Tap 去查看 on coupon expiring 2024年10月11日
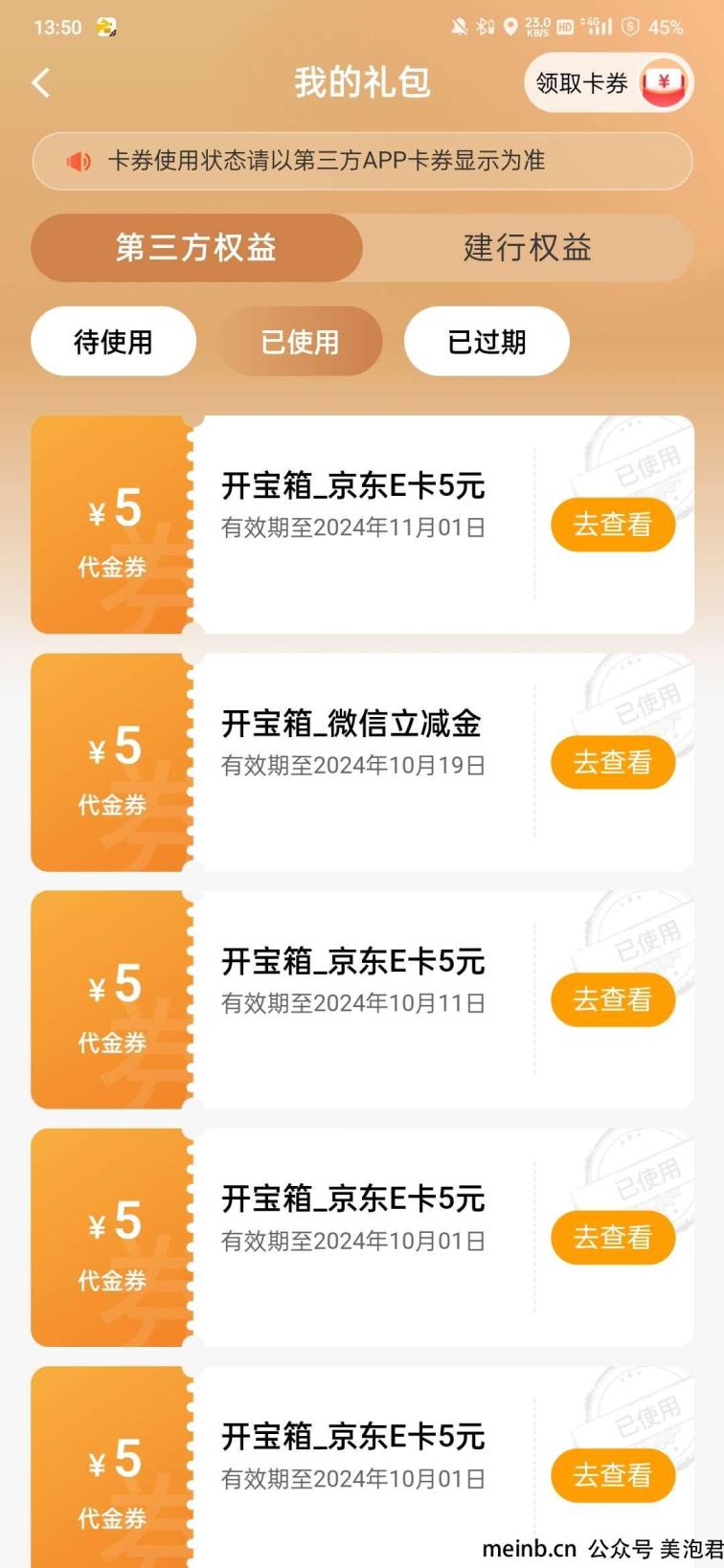This screenshot has width=724, height=1568. coord(613,999)
